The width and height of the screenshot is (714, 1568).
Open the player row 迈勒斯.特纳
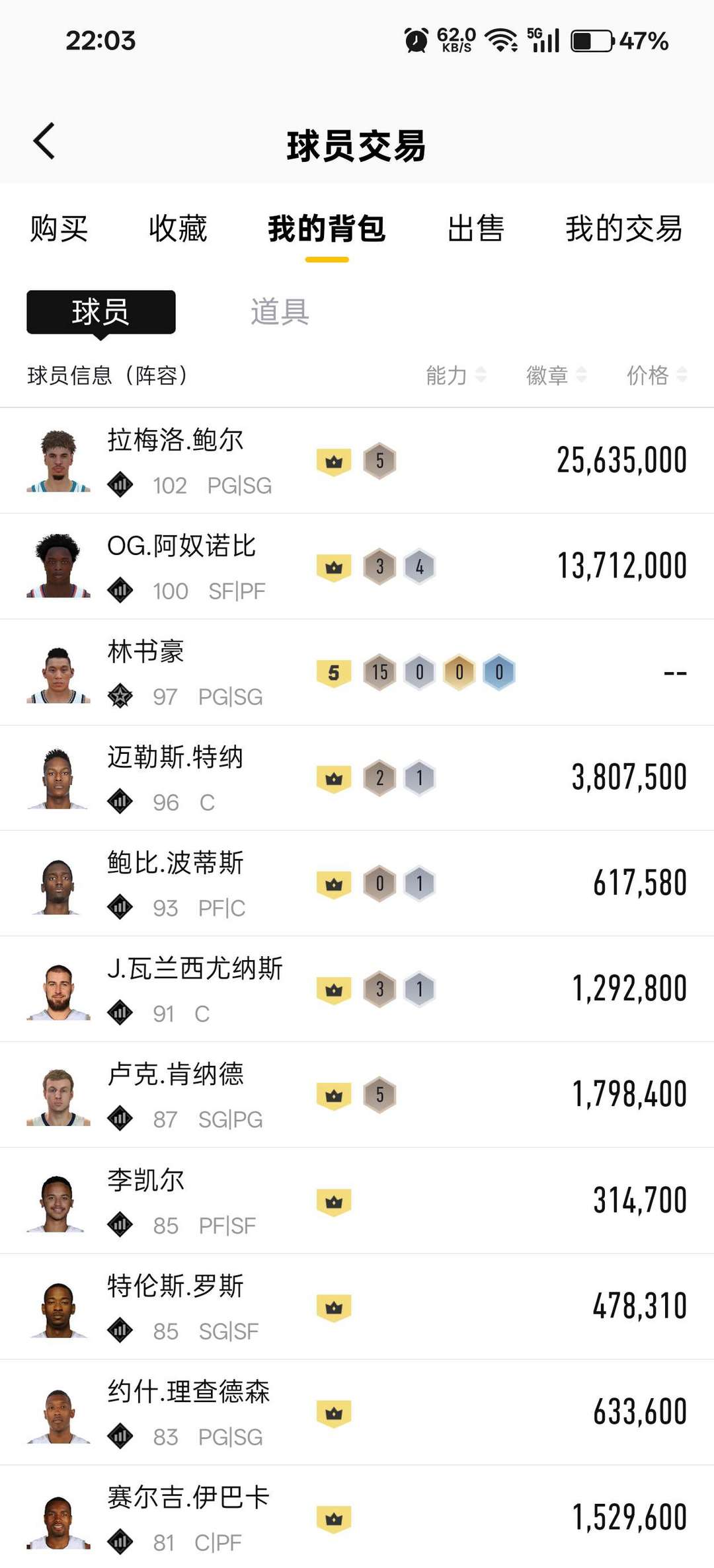click(357, 778)
